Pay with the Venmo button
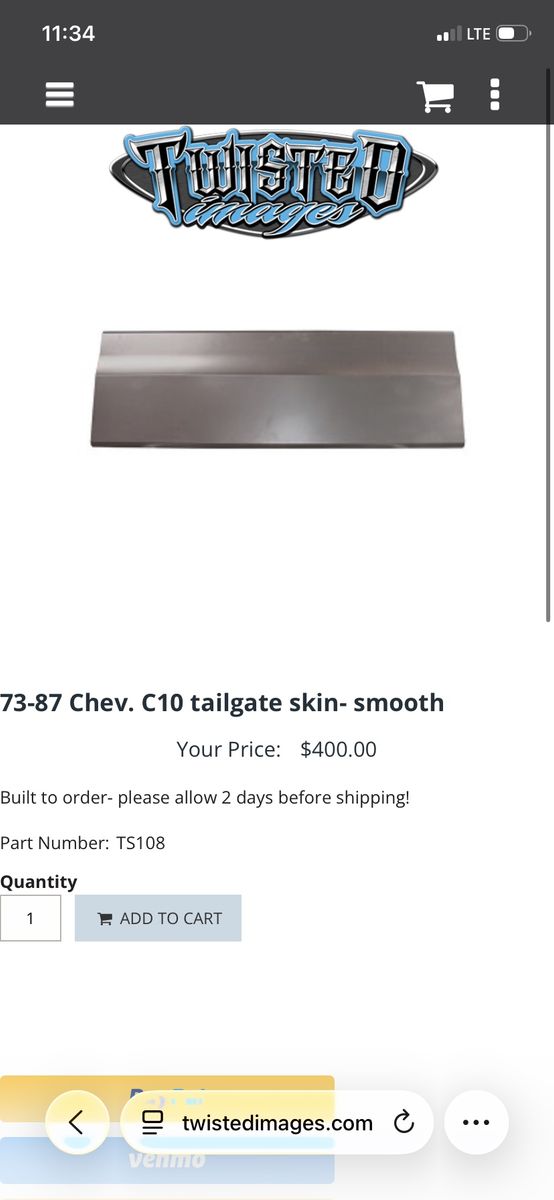 pyautogui.click(x=167, y=1160)
